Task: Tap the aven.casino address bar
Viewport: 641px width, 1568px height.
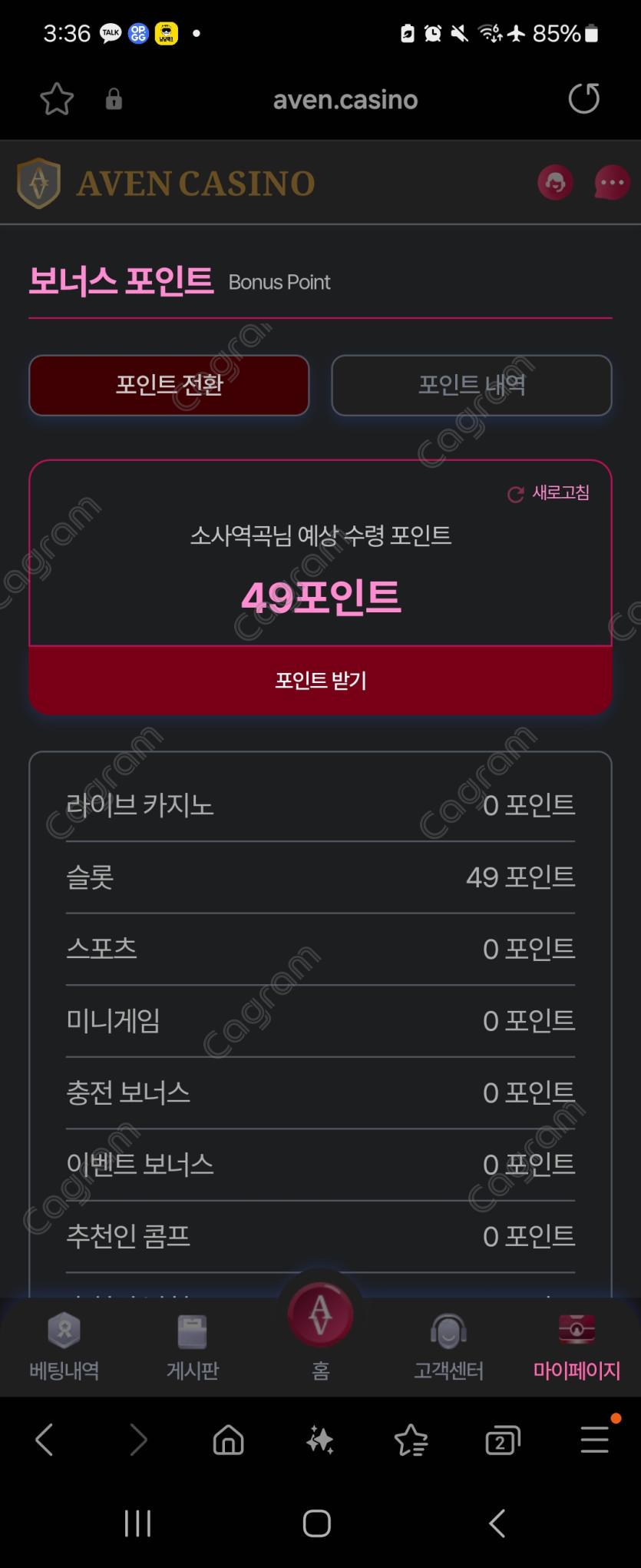Action: coord(345,100)
